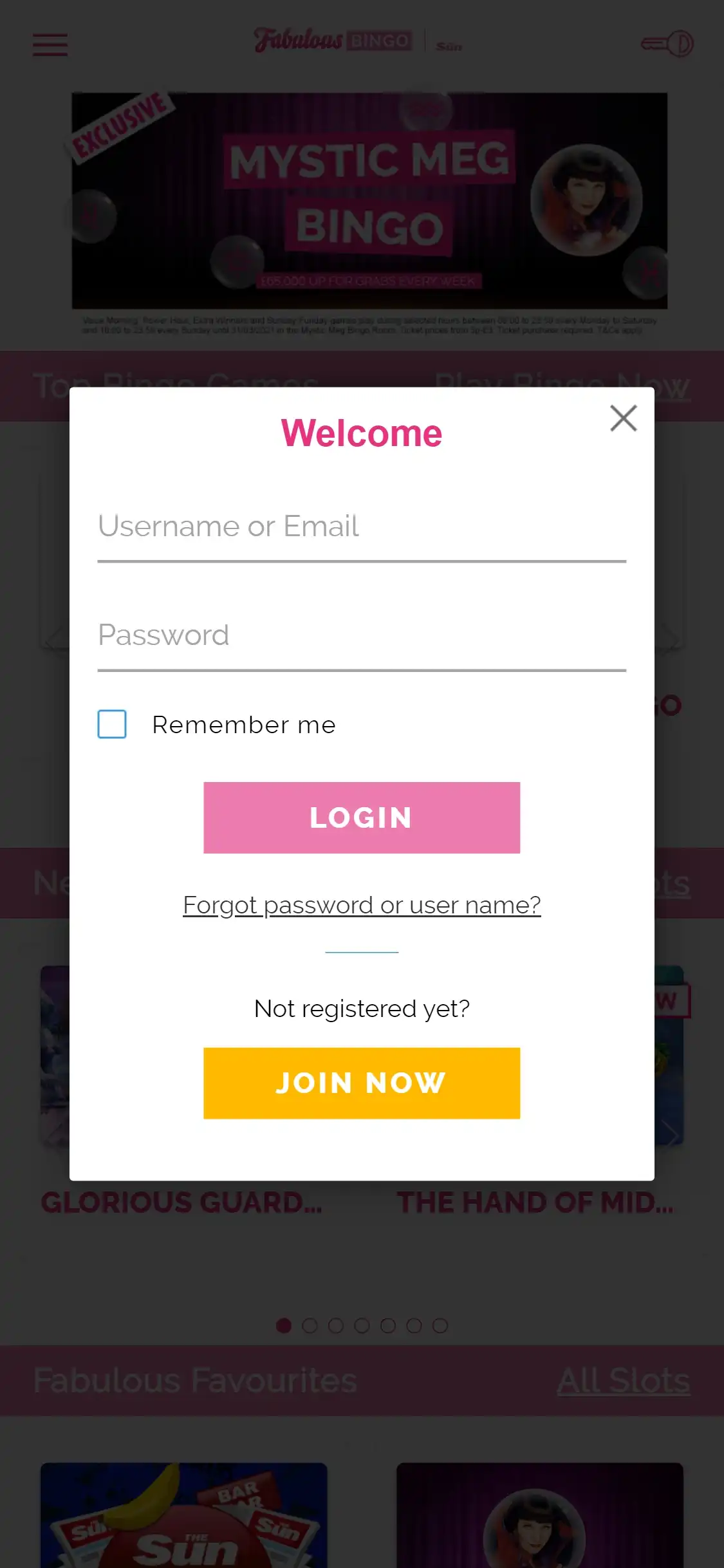Viewport: 724px width, 1568px height.
Task: Close the Welcome login dialog
Action: tap(623, 418)
